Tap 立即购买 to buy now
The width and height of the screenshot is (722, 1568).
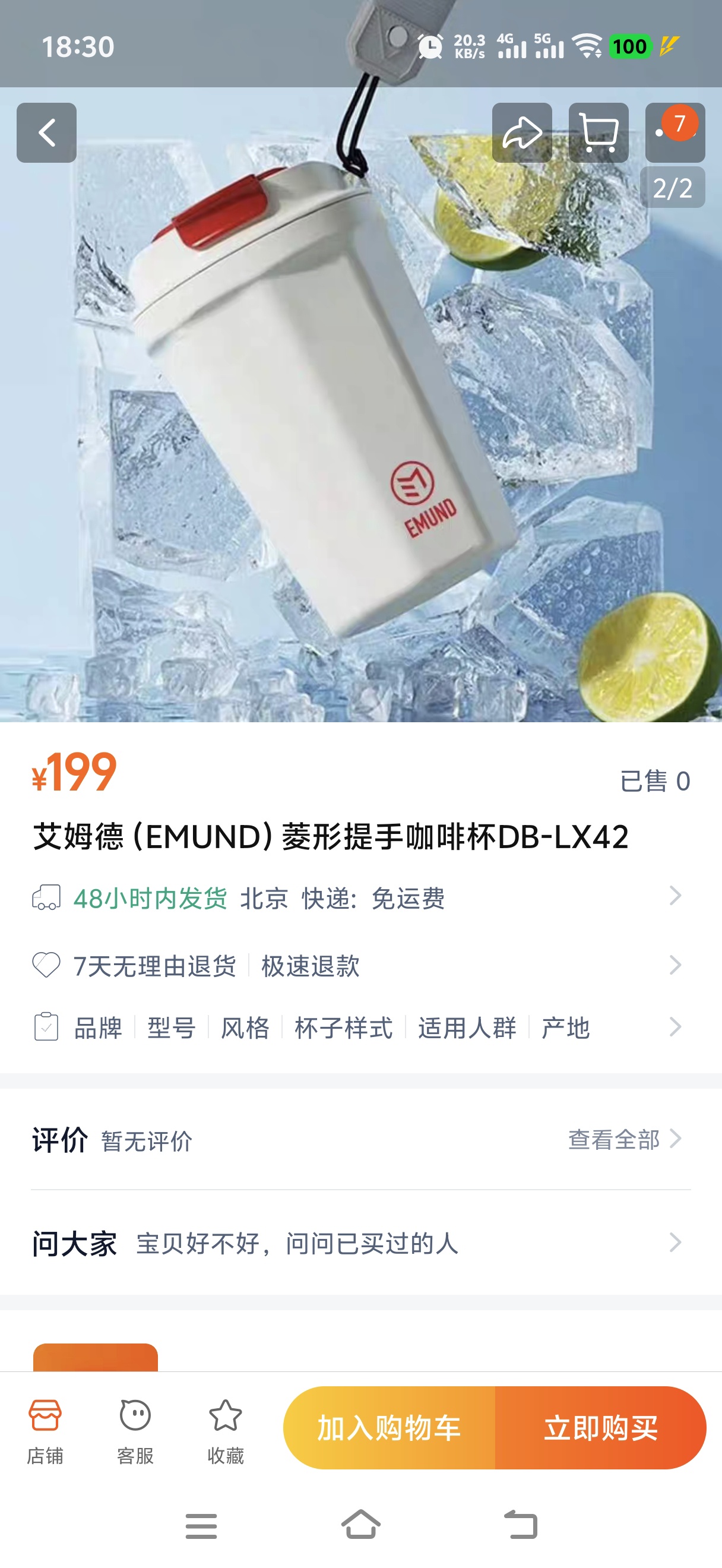click(x=600, y=1428)
